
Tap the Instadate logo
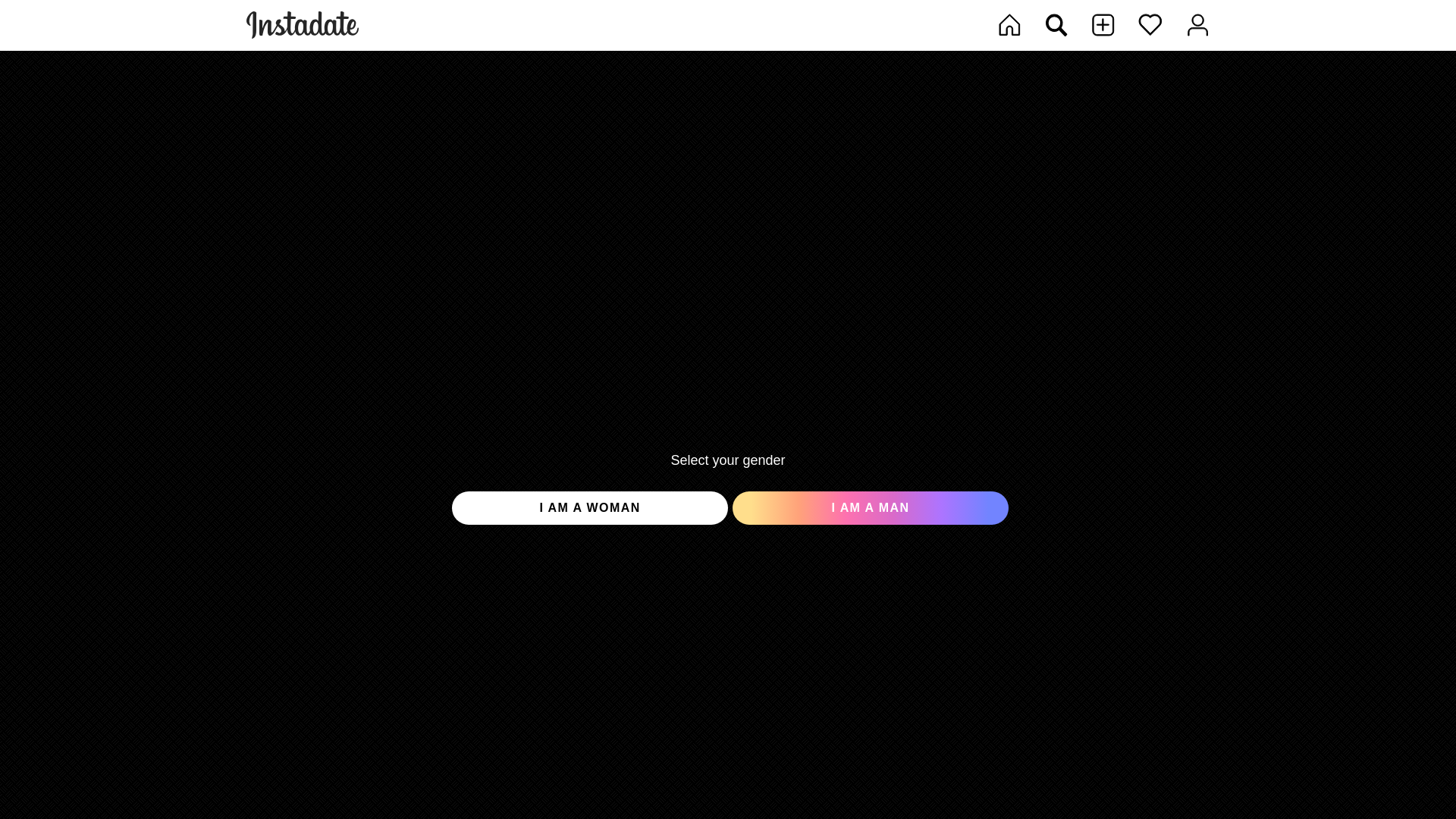(302, 25)
